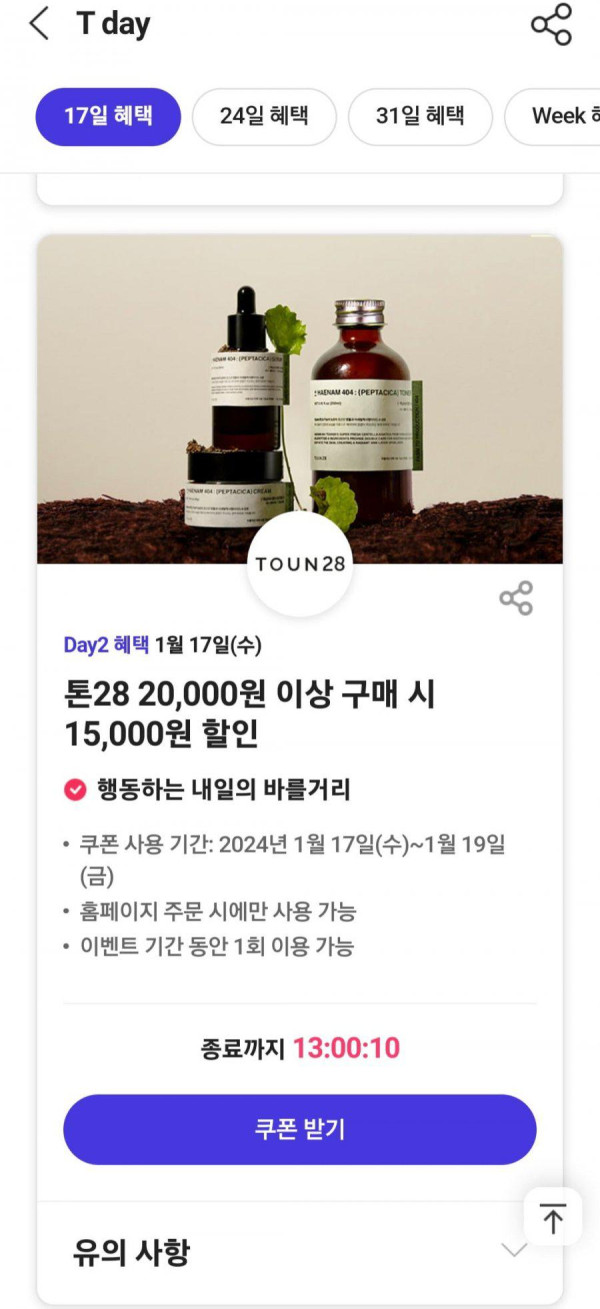Open the 31일 혜택 tab
This screenshot has height=1309, width=600.
[420, 116]
